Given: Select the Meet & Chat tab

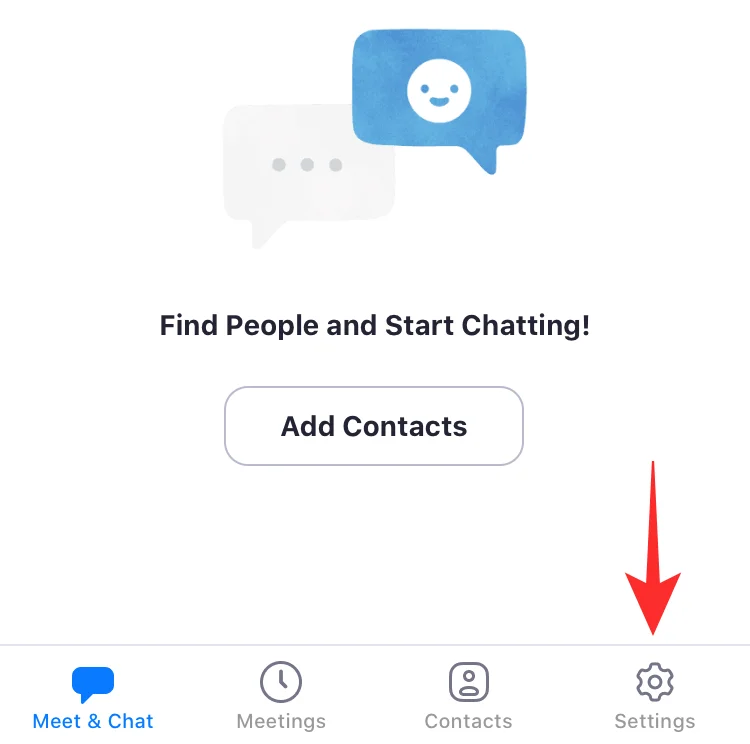Looking at the screenshot, I should 93,697.
